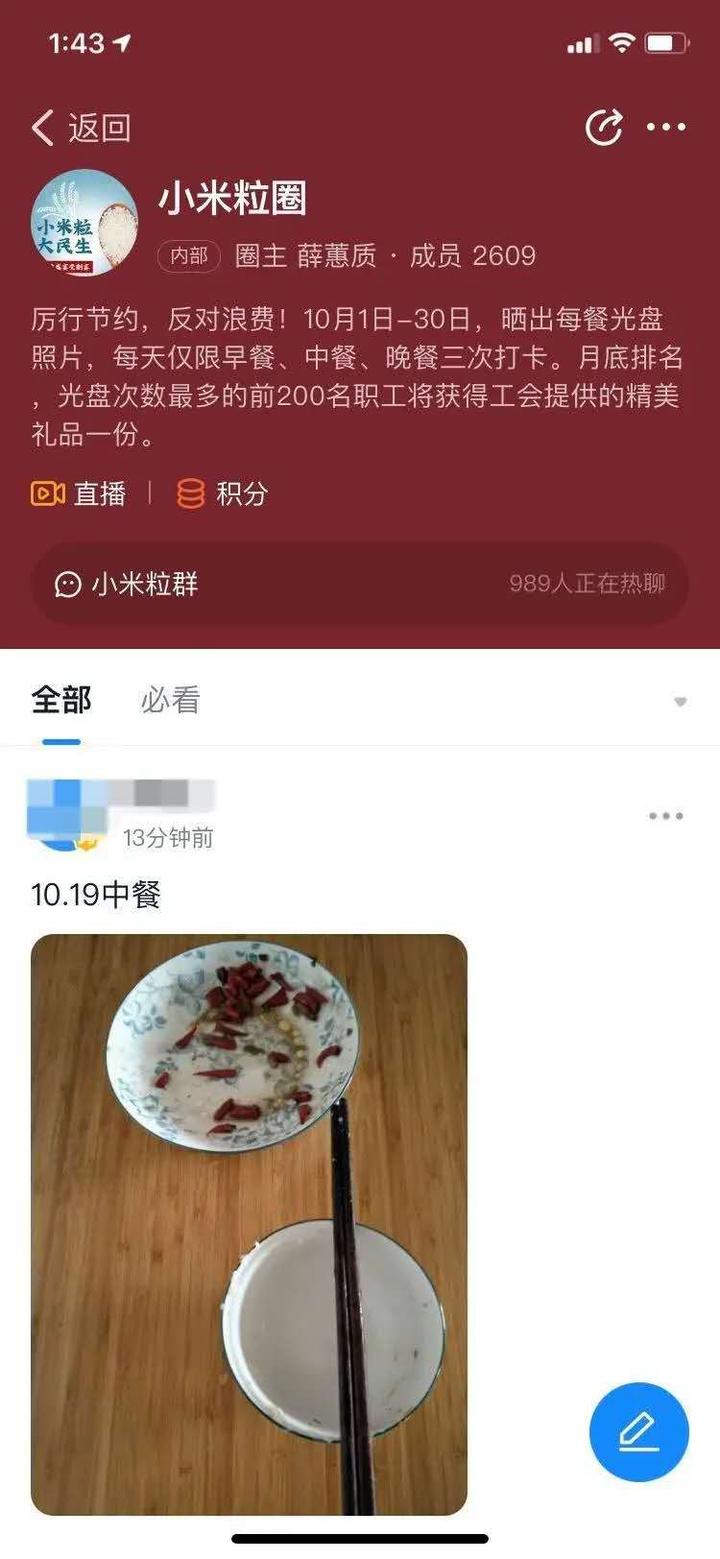This screenshot has height=1559, width=720.
Task: Switch to the 全部 tab
Action: coord(61,700)
